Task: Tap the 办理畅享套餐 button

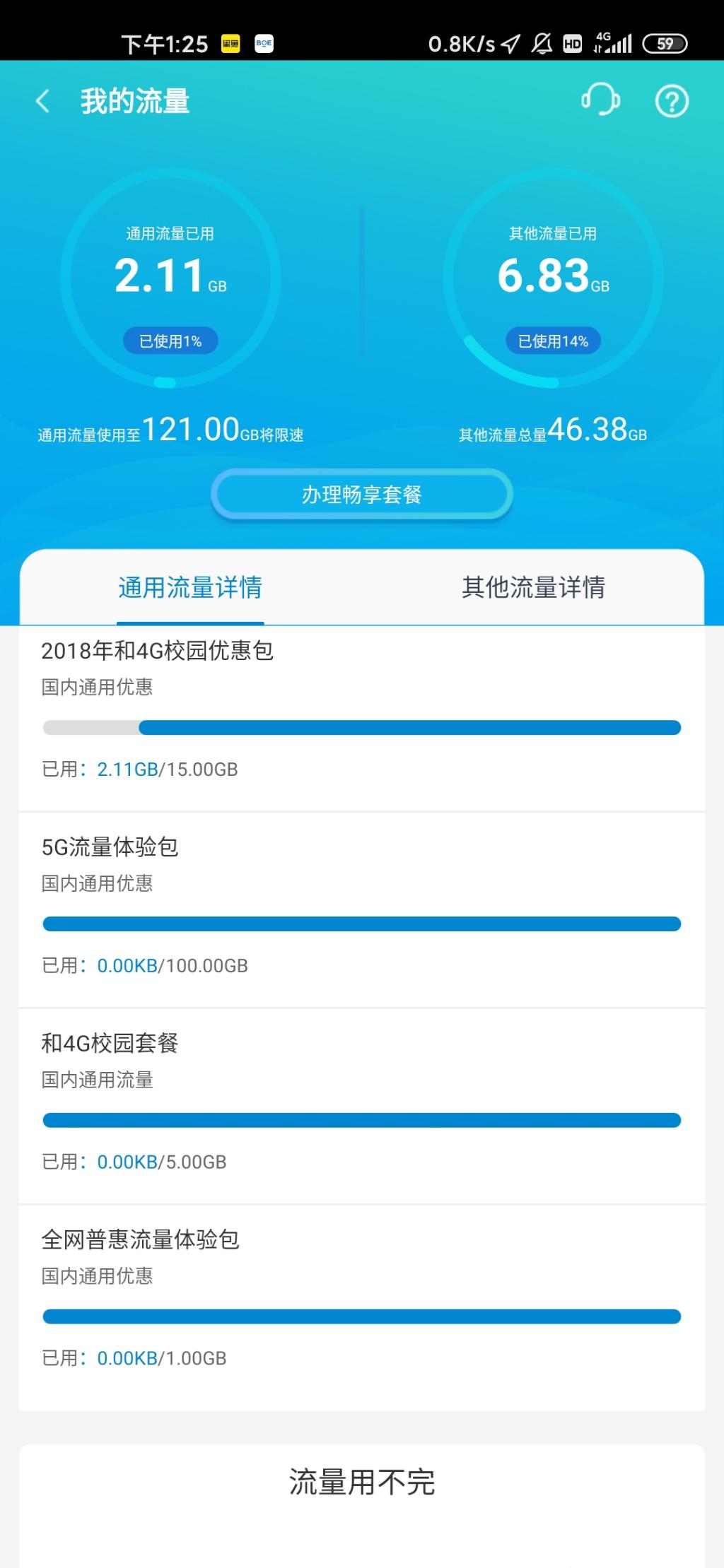Action: pyautogui.click(x=361, y=495)
